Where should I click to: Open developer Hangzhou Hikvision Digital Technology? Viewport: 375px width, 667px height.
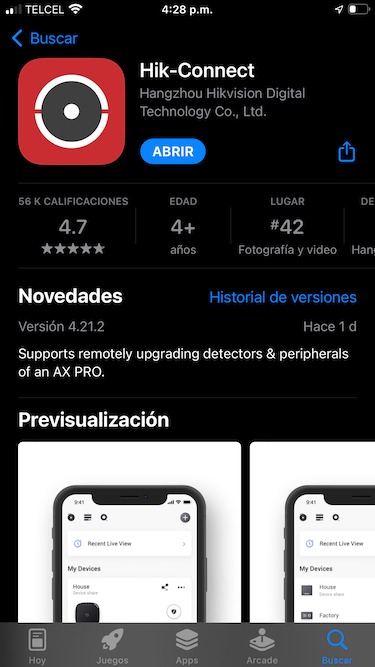[222, 103]
